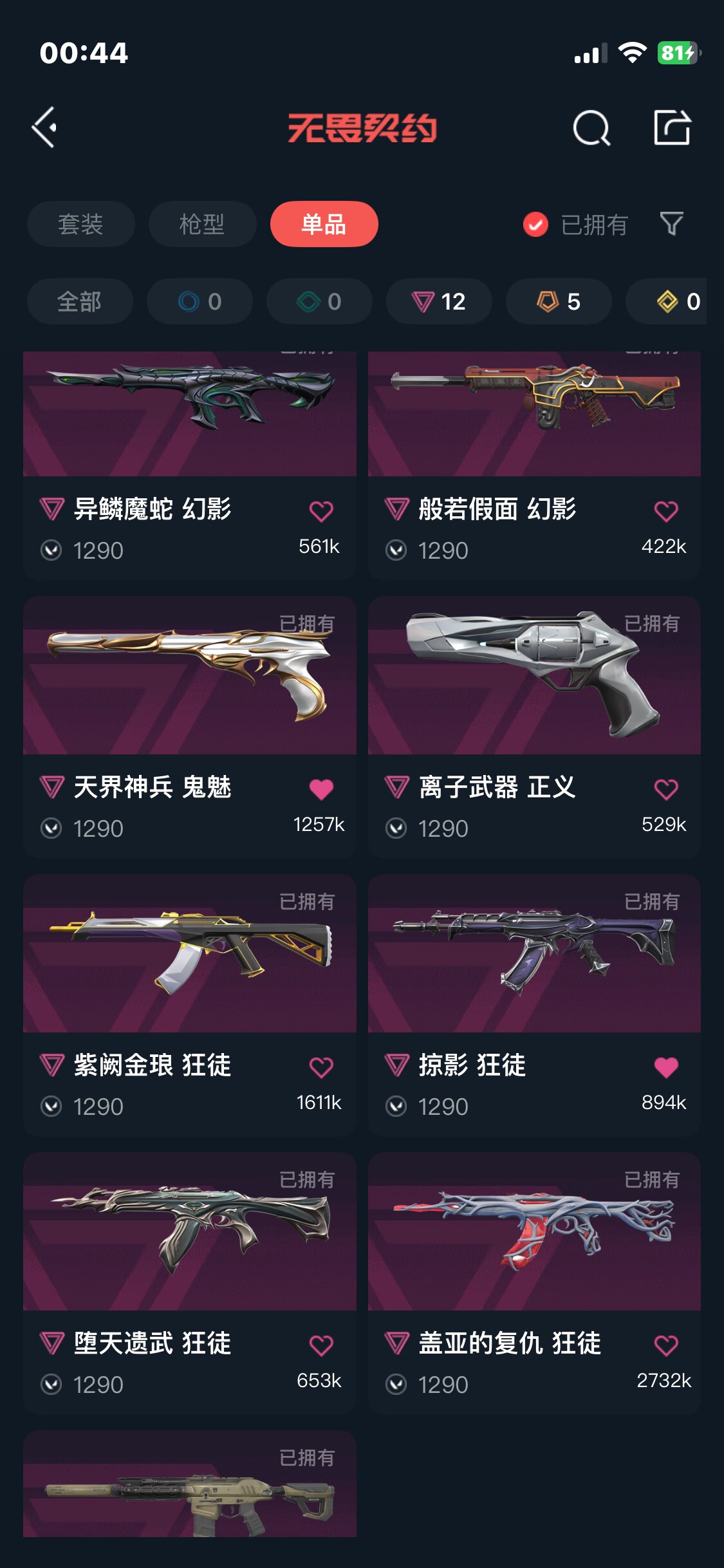This screenshot has width=724, height=1568.
Task: Filter by the chip showing 5
Action: coord(559,301)
